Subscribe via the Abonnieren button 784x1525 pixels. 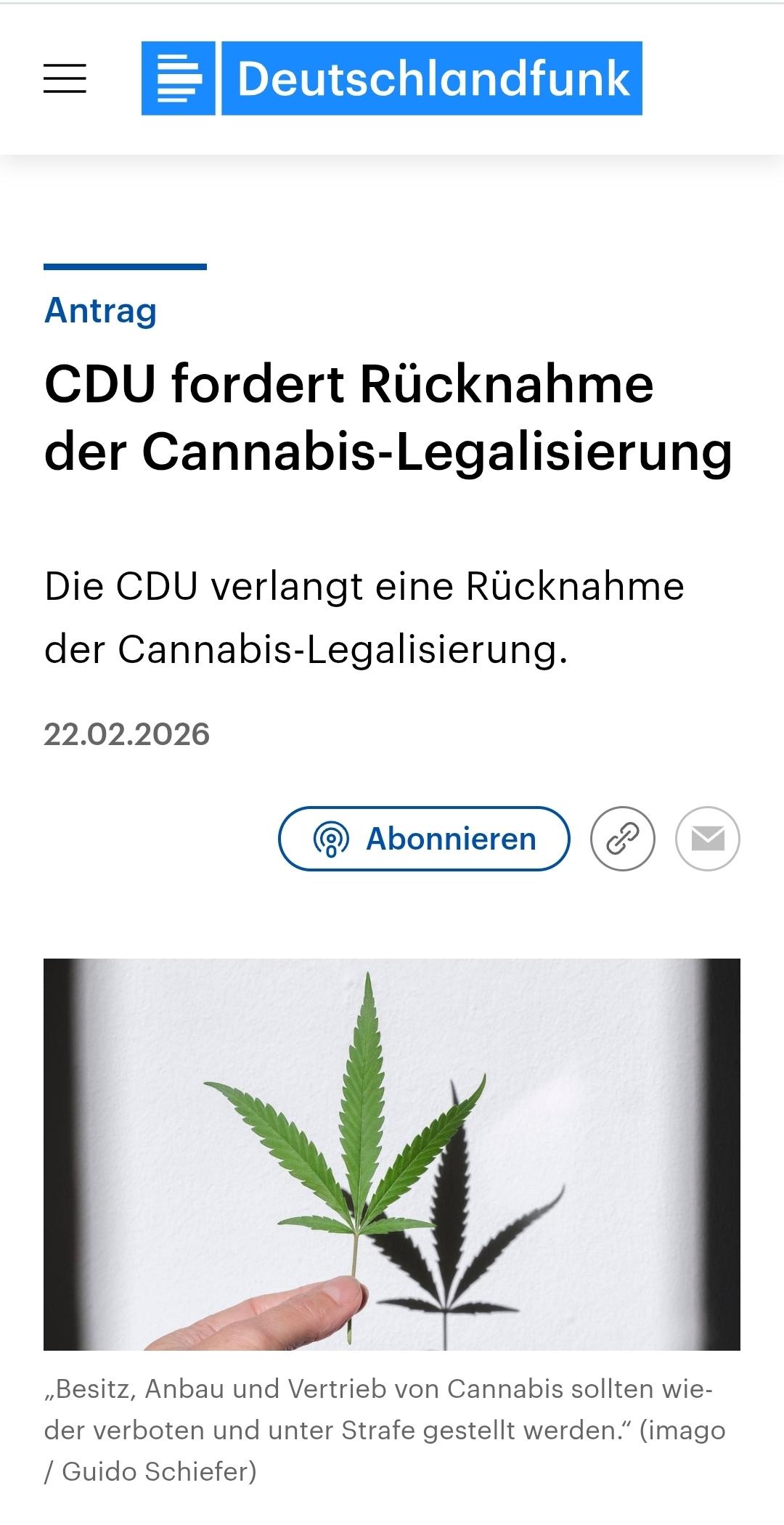point(424,839)
